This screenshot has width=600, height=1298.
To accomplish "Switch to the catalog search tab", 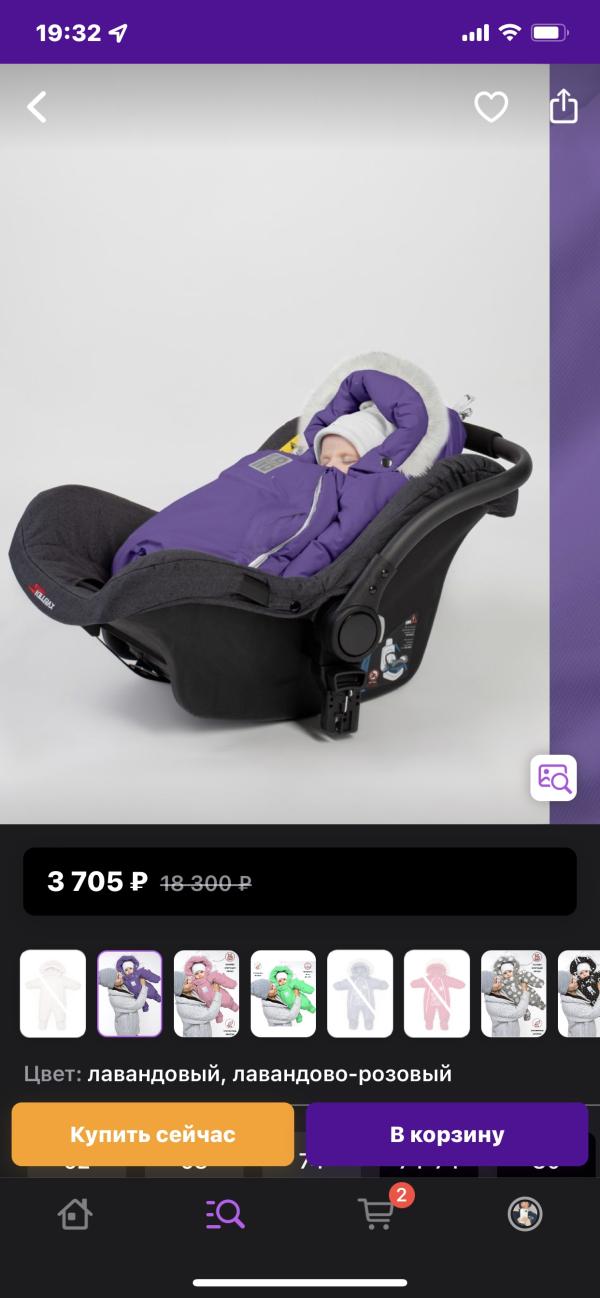I will 225,1214.
